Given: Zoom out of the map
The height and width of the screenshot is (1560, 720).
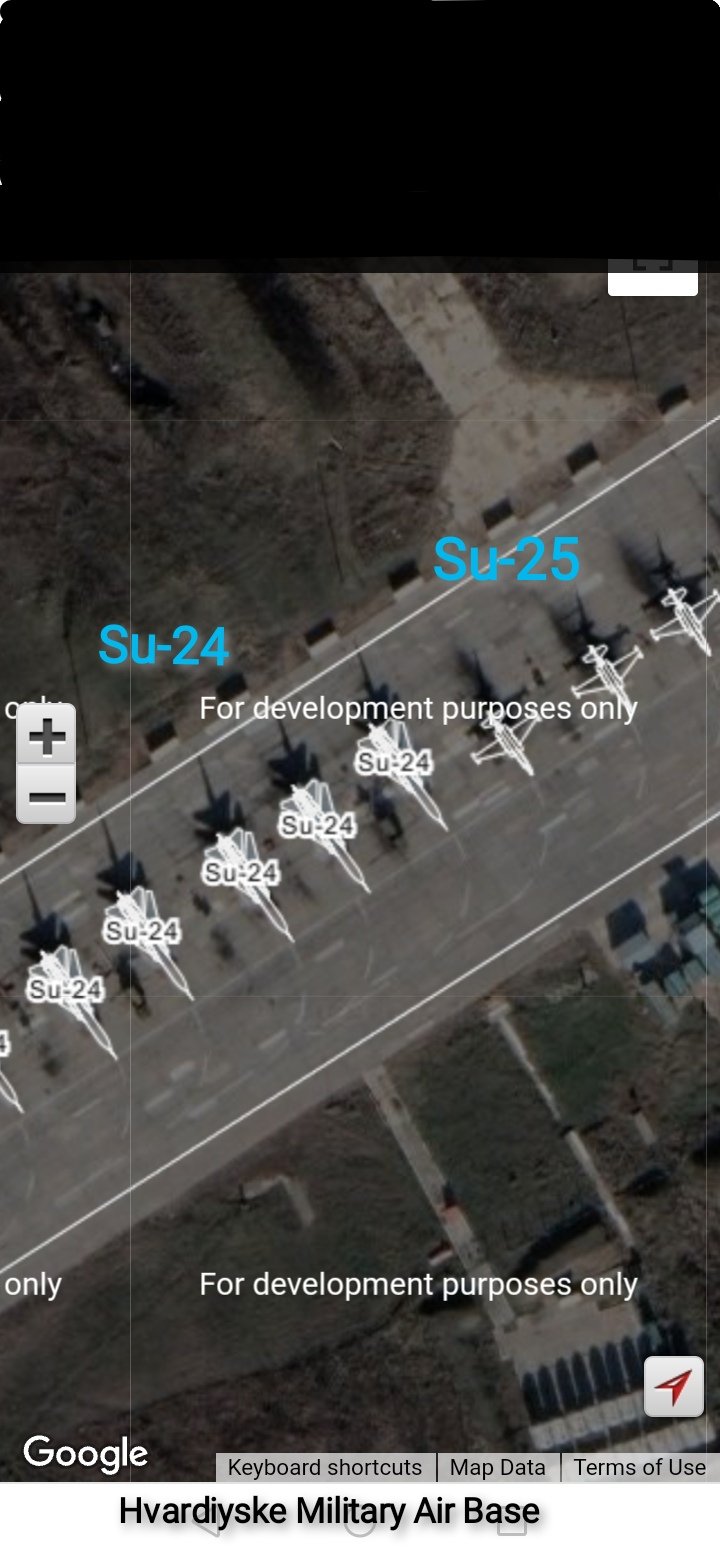Looking at the screenshot, I should 46,796.
